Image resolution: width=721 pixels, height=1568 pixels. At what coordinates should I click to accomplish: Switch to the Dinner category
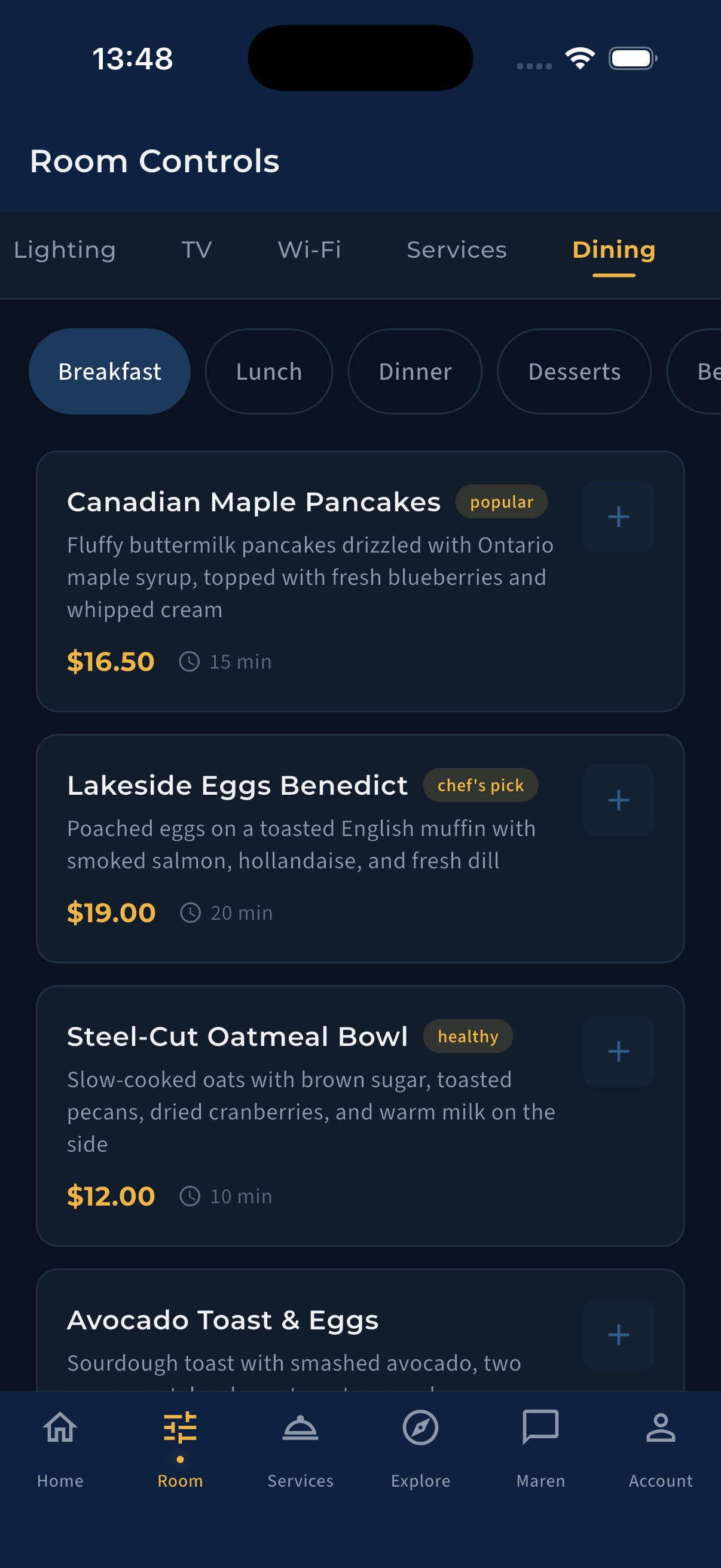pos(414,371)
